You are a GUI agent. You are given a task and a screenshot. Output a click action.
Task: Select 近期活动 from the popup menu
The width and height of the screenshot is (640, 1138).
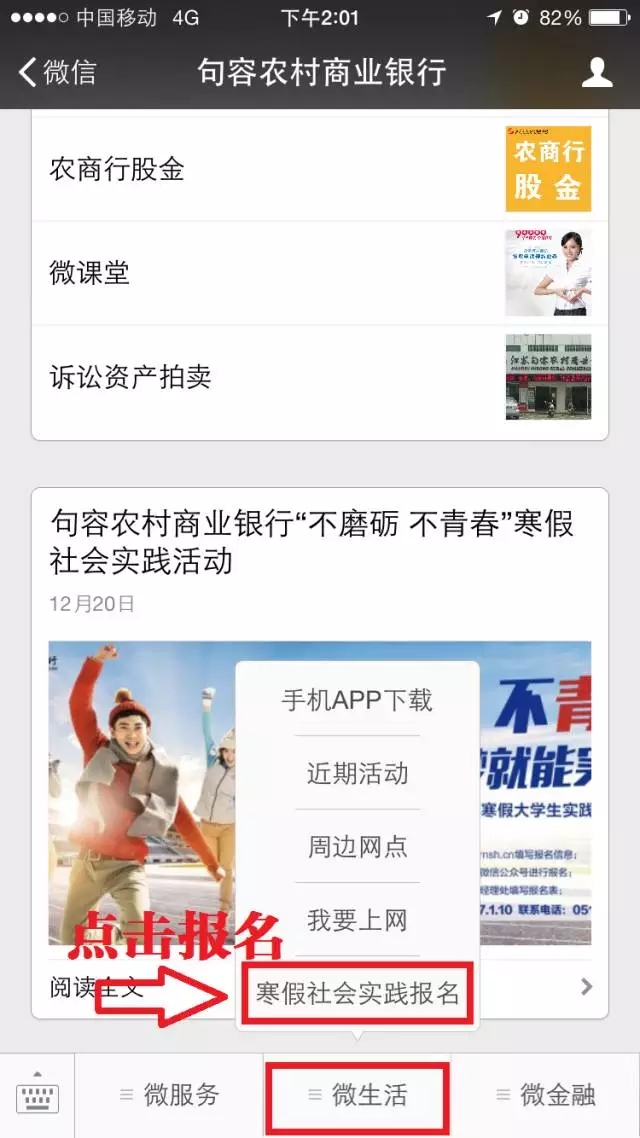tap(357, 773)
